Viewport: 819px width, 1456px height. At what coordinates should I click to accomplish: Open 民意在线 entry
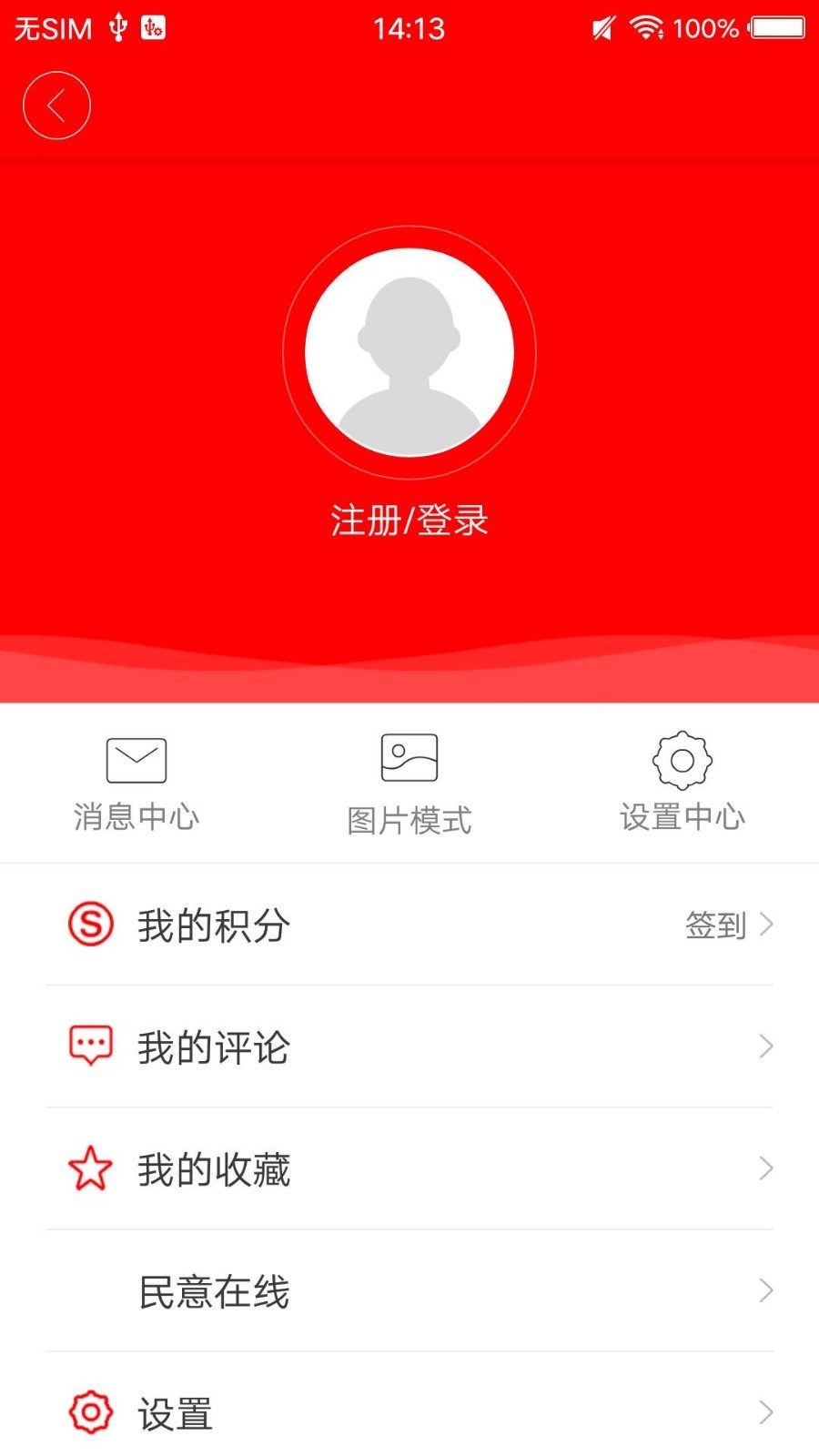pos(214,1290)
